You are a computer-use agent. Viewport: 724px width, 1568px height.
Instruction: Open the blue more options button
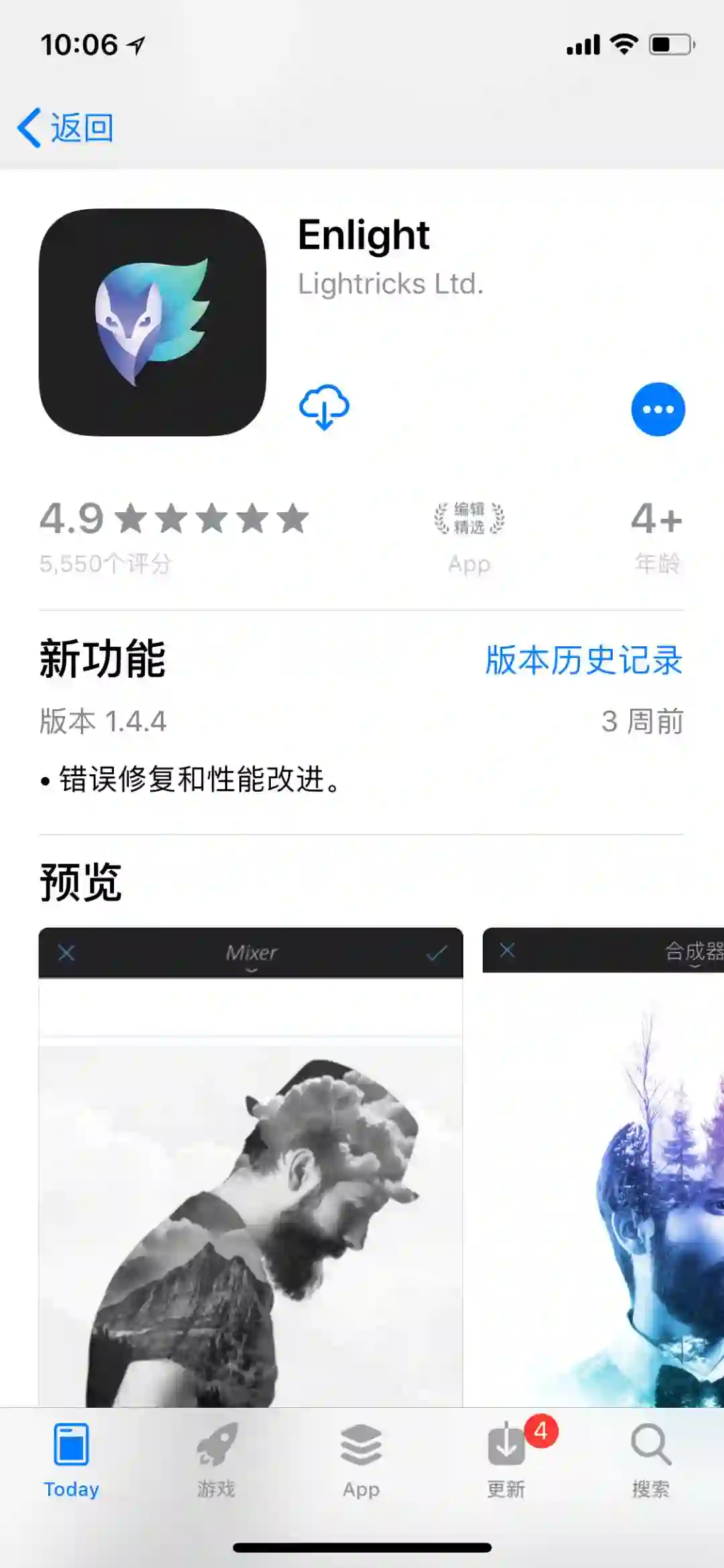point(658,409)
